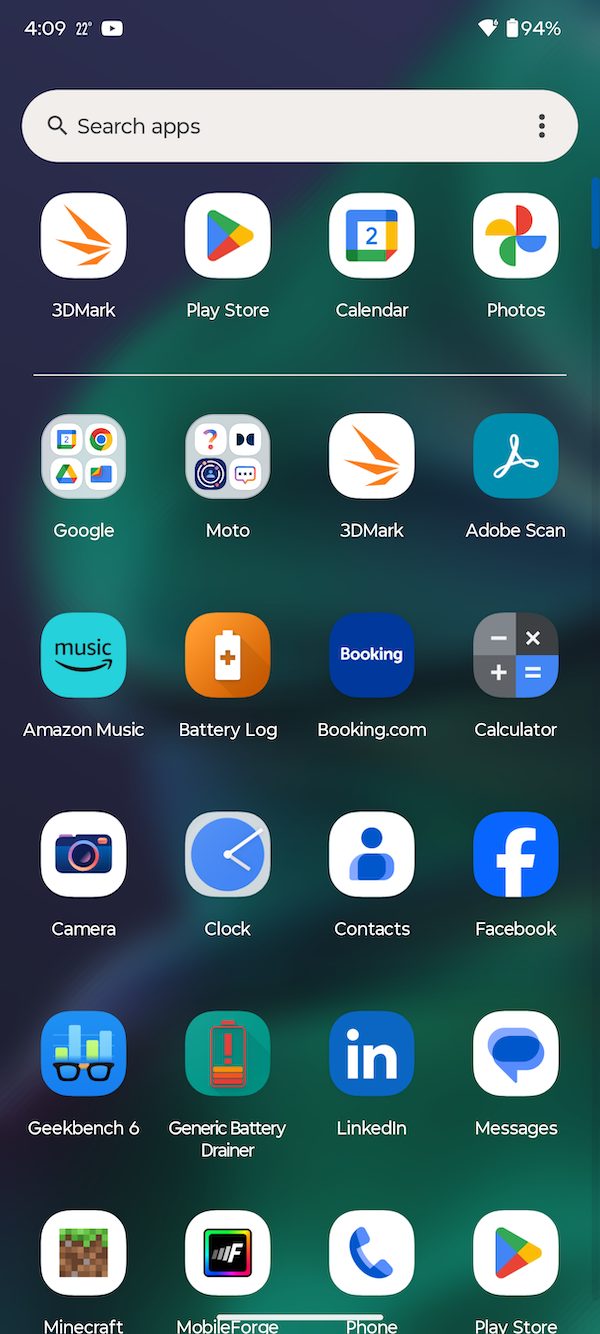Open the Booking.com app

point(372,655)
